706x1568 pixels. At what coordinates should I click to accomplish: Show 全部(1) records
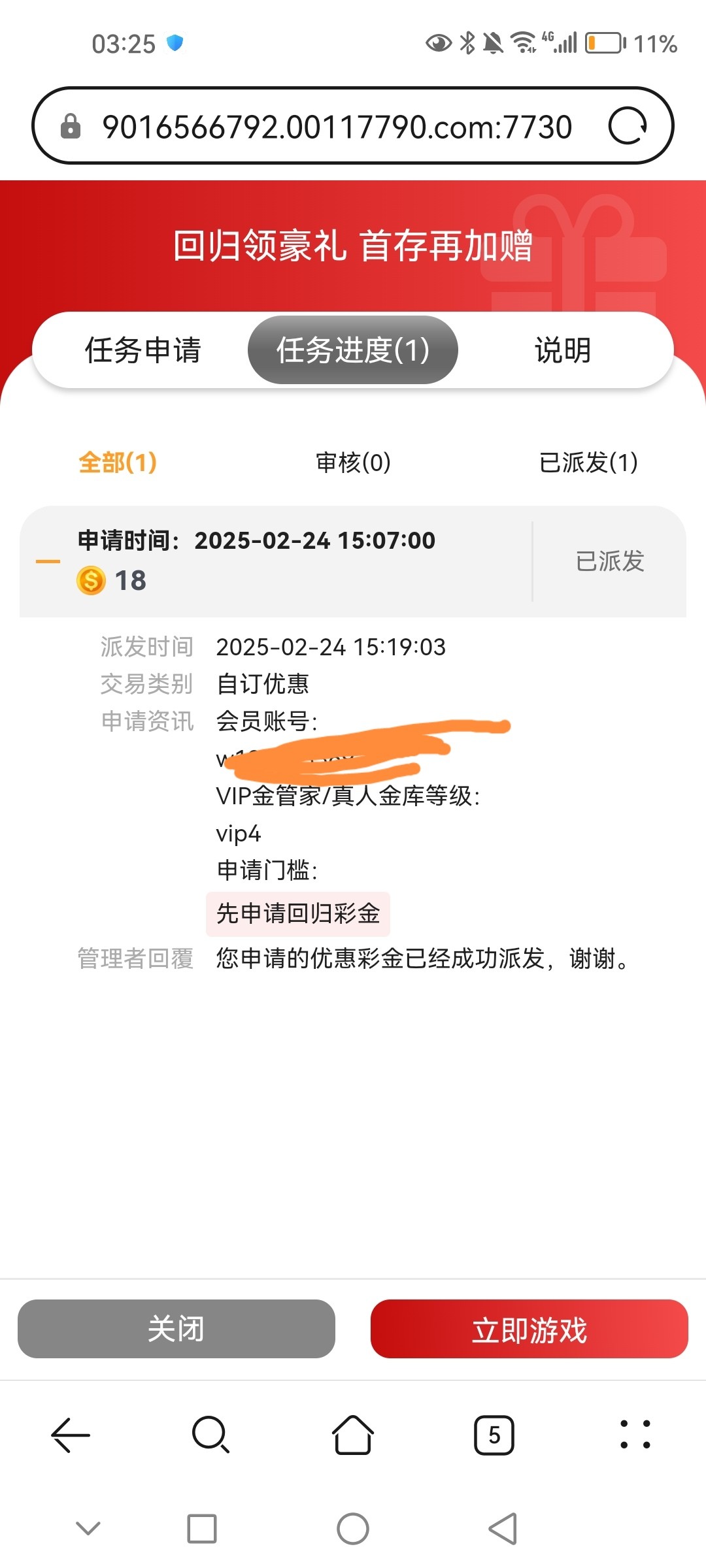pyautogui.click(x=118, y=463)
